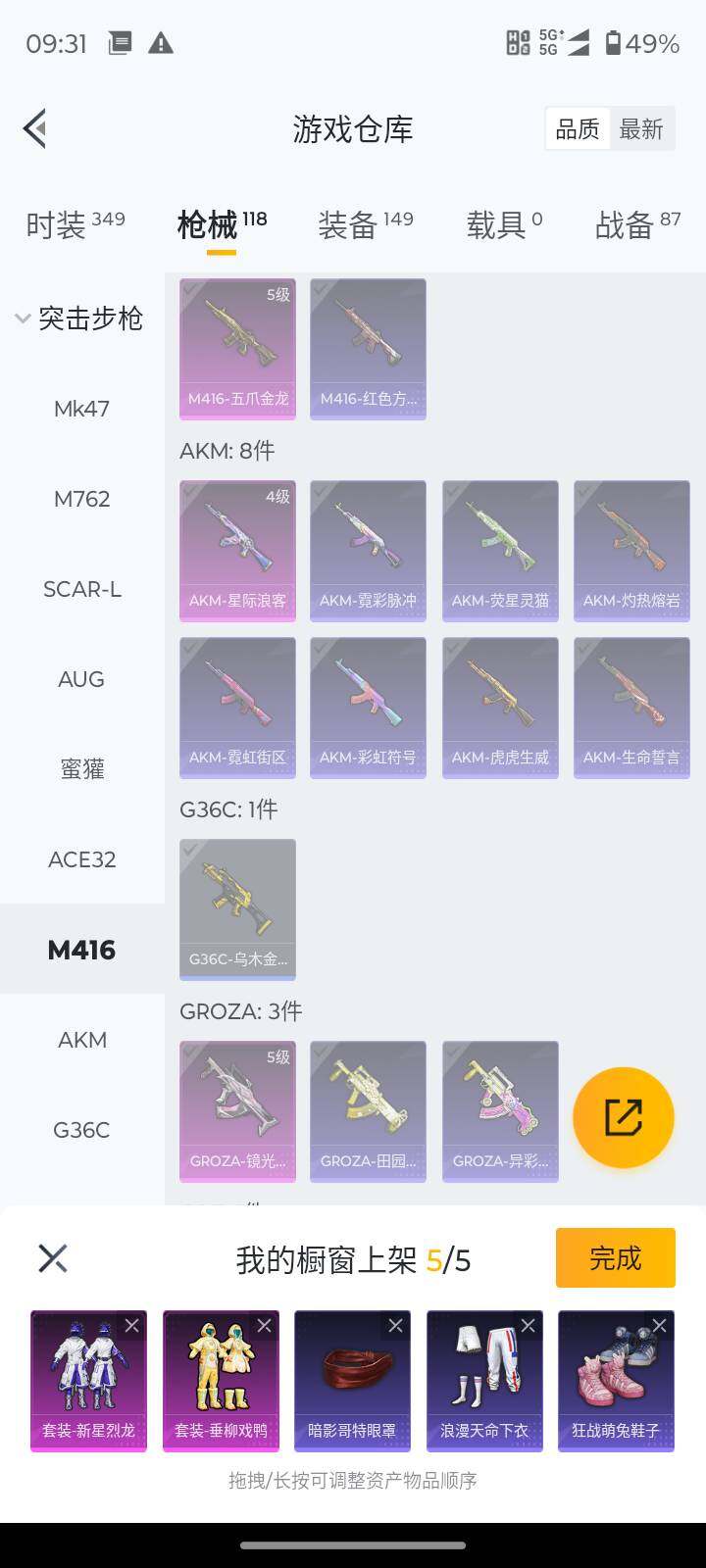Viewport: 706px width, 1568px height.
Task: Select Mk47 in the sidebar
Action: coord(81,409)
